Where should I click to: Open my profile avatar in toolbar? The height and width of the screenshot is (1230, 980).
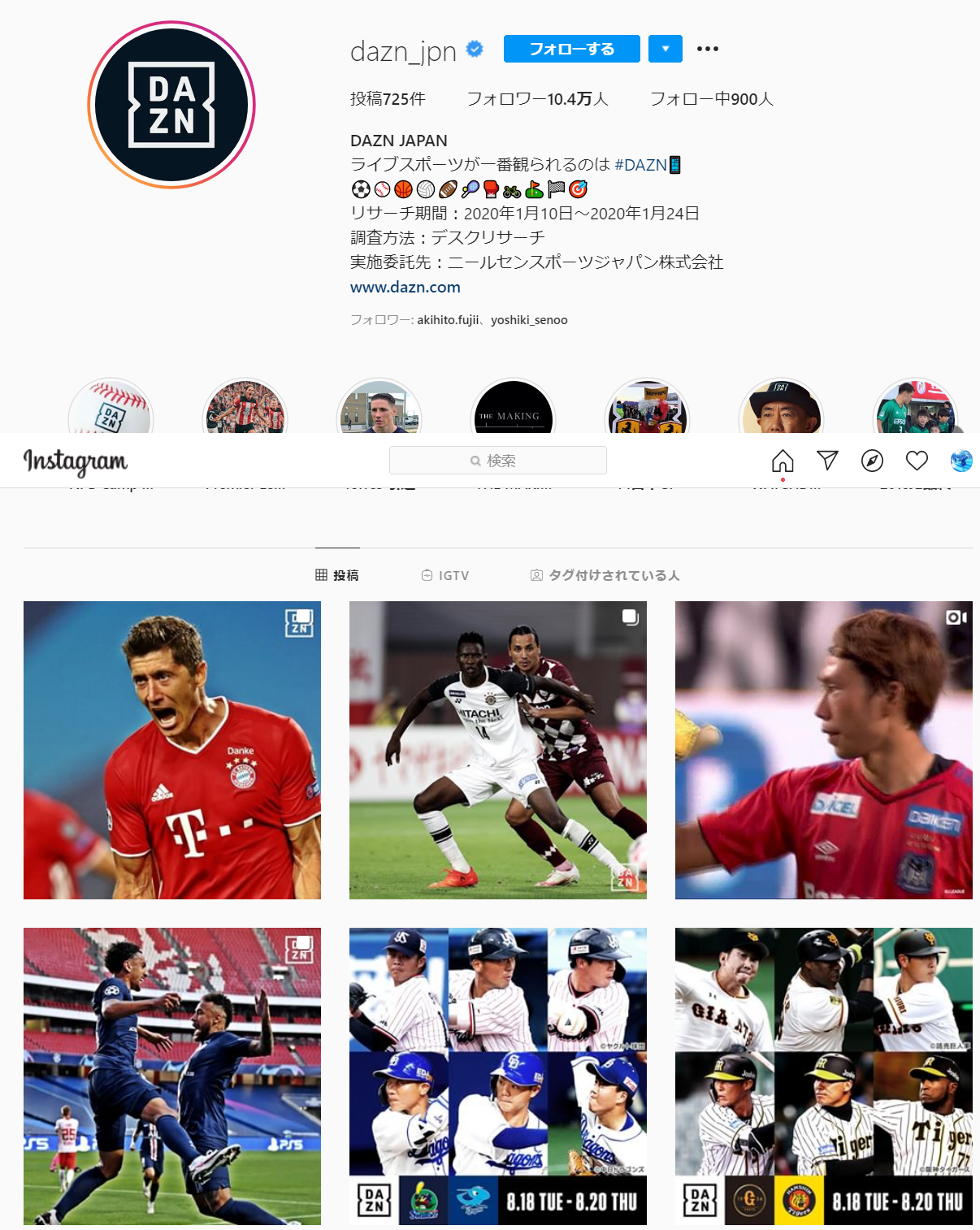point(961,461)
